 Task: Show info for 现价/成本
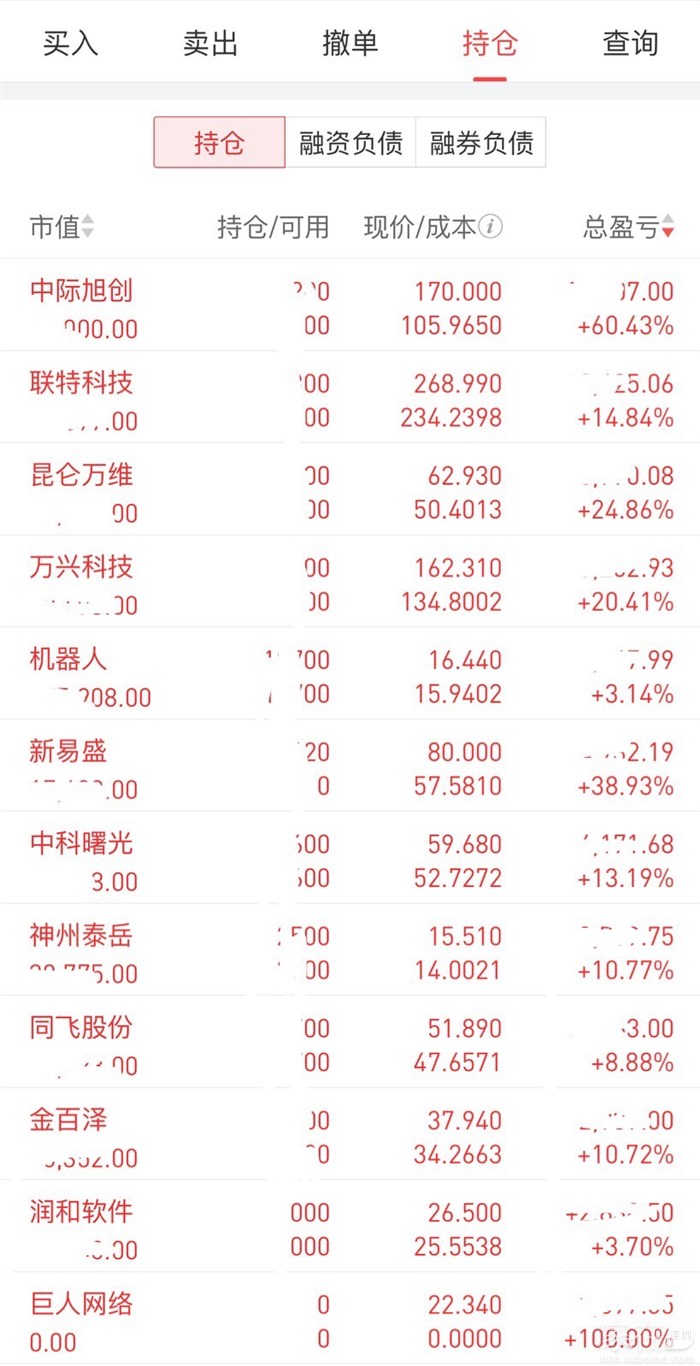point(490,228)
